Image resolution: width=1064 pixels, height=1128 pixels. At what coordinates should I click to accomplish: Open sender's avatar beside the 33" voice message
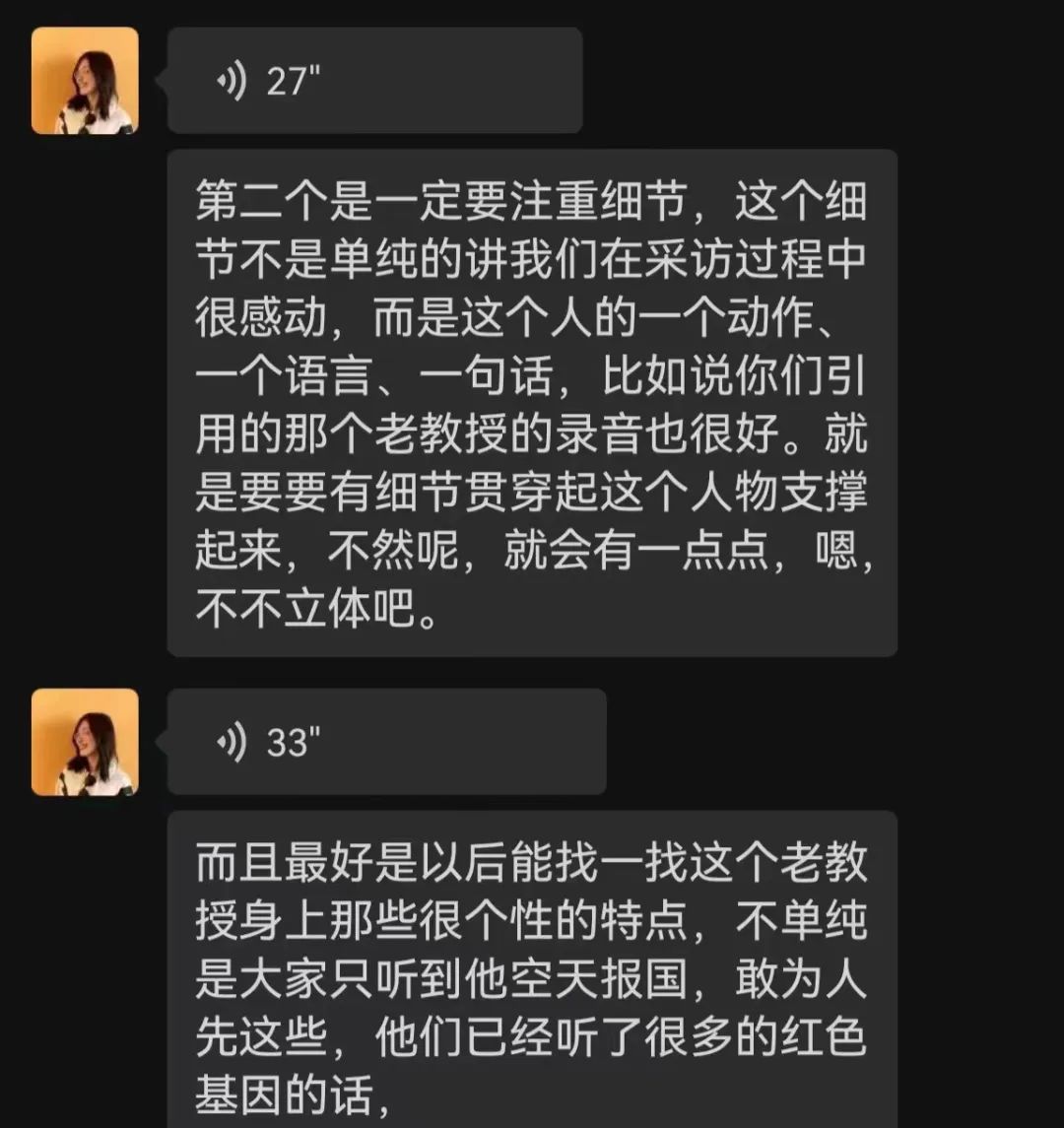pos(85,742)
